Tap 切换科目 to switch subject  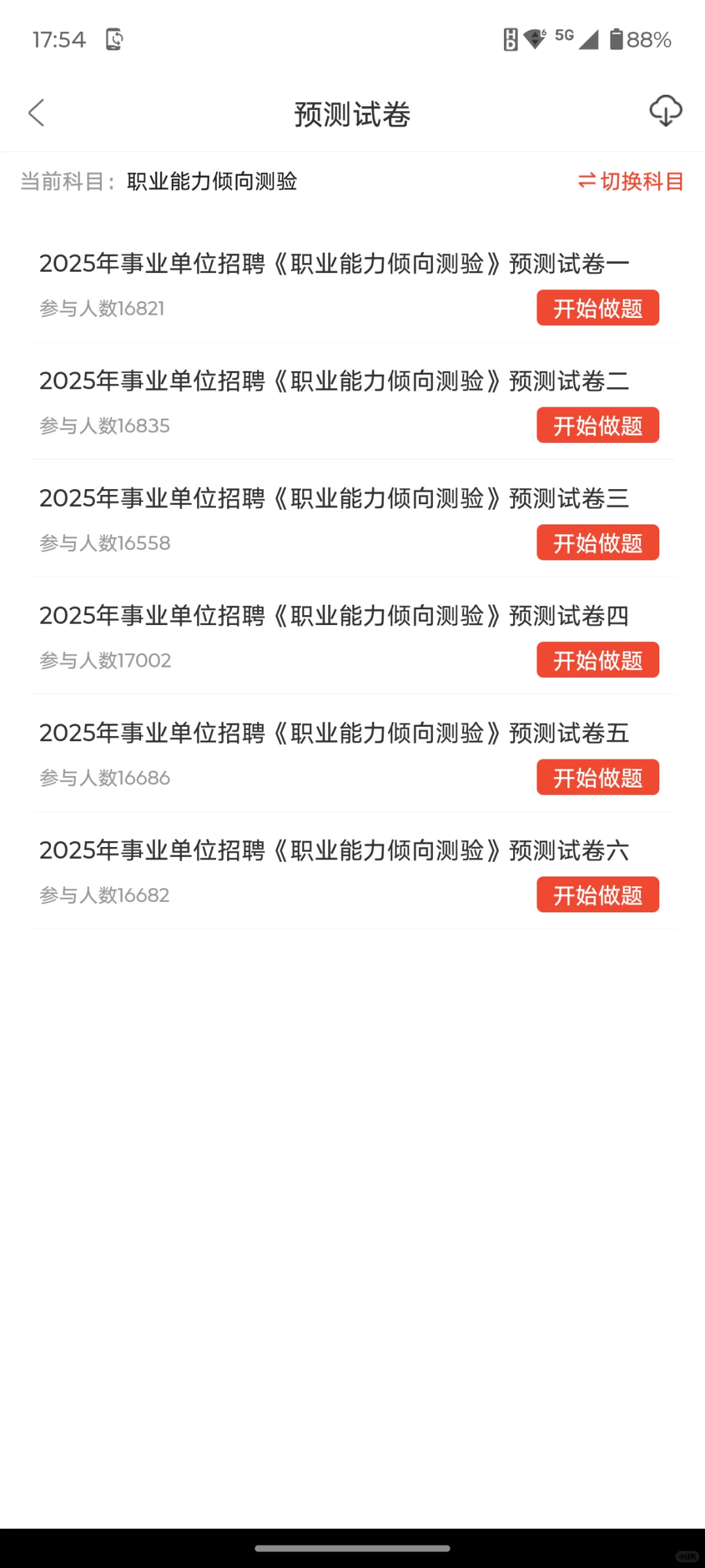click(x=631, y=181)
